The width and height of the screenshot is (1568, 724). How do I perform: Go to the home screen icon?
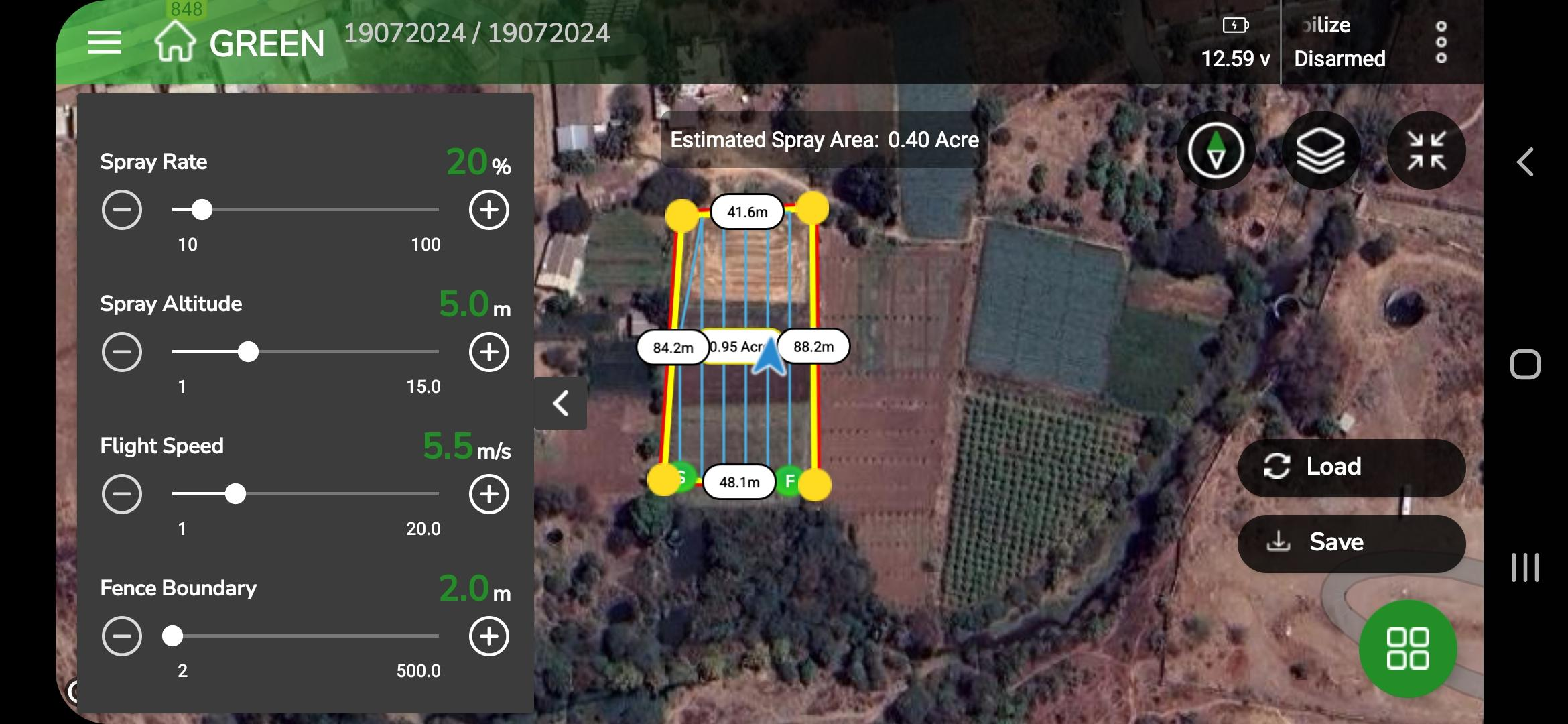[175, 42]
